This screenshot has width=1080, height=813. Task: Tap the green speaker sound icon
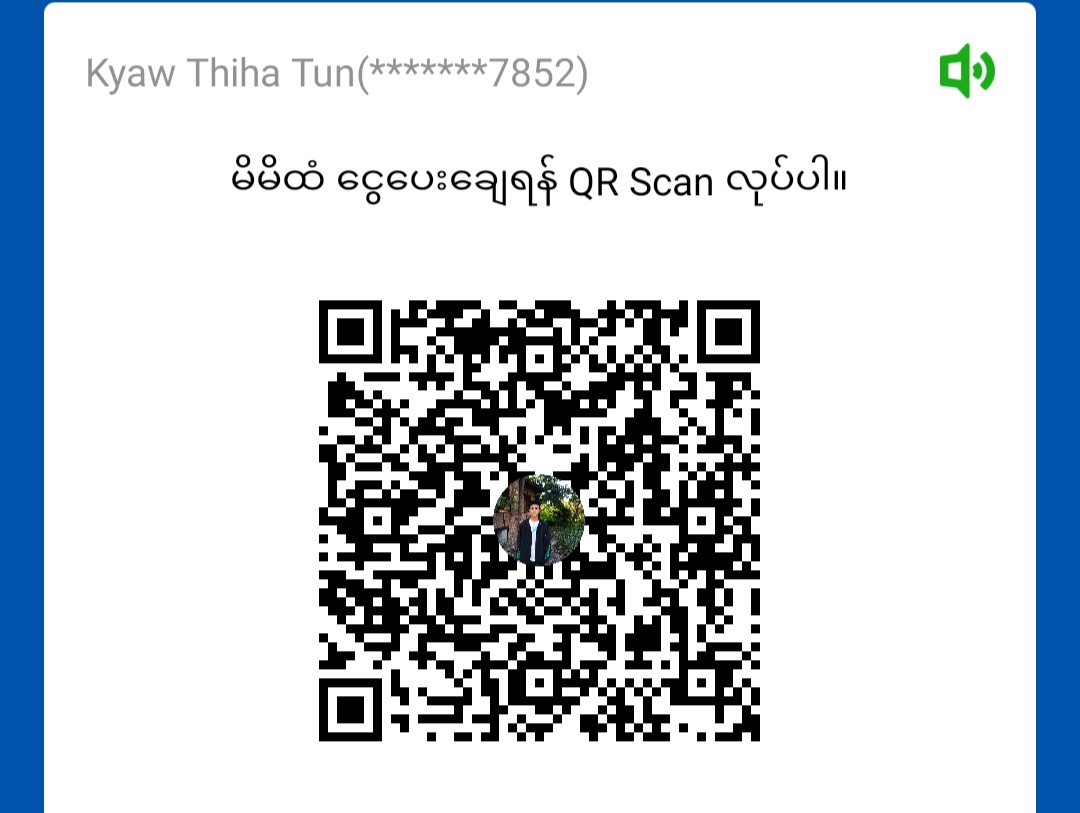click(966, 71)
